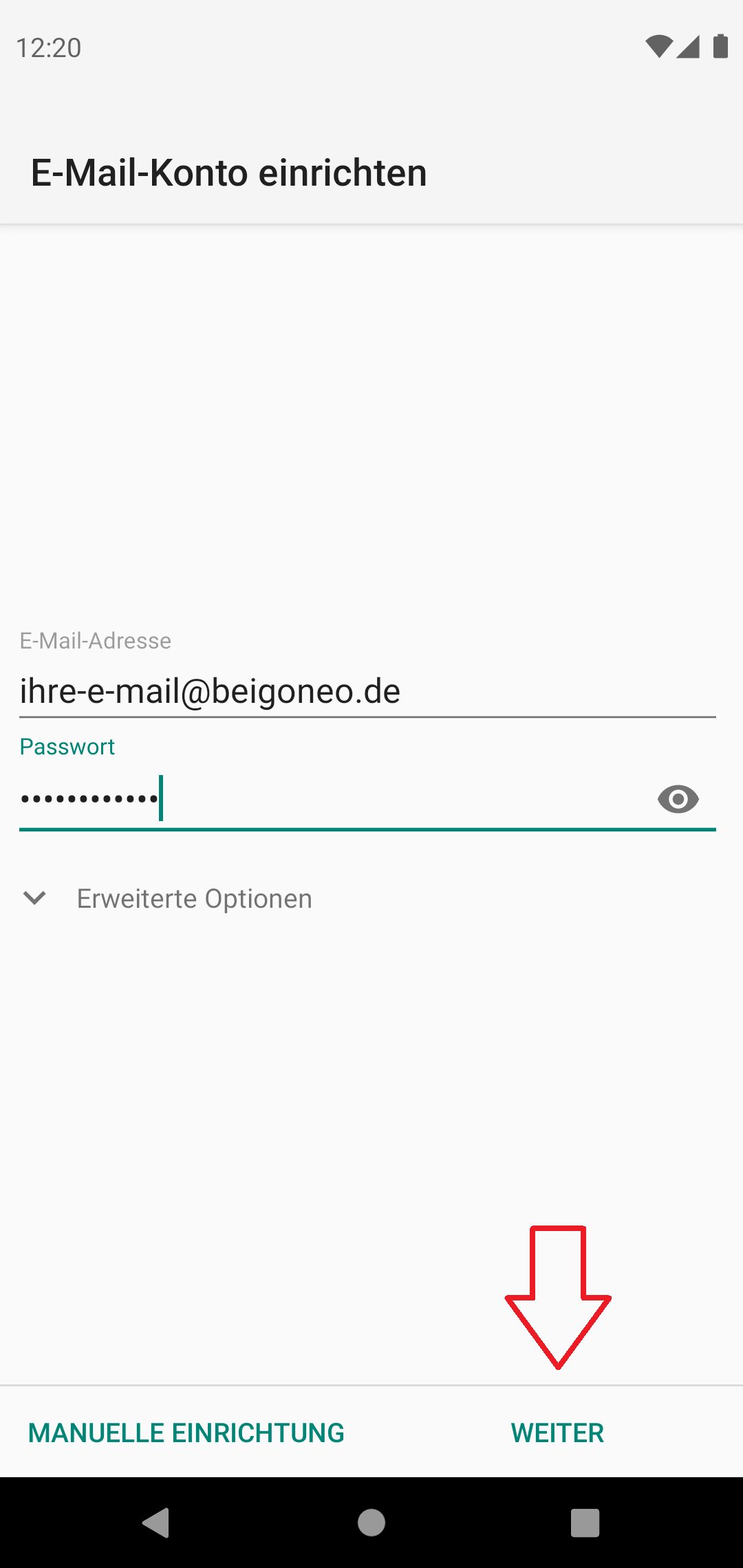Open recent apps from navigation bar
743x1568 pixels.
(585, 1523)
